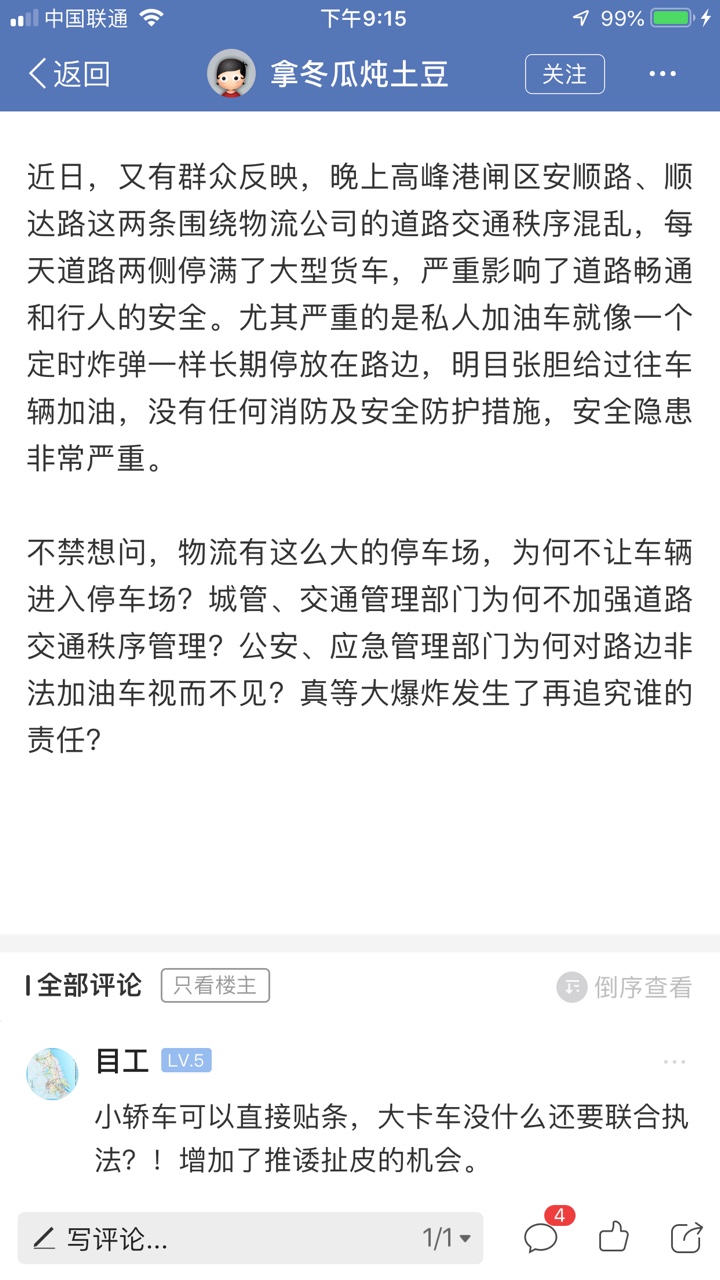This screenshot has height=1280, width=720.
Task: Open the overflow menu in the header
Action: point(662,74)
